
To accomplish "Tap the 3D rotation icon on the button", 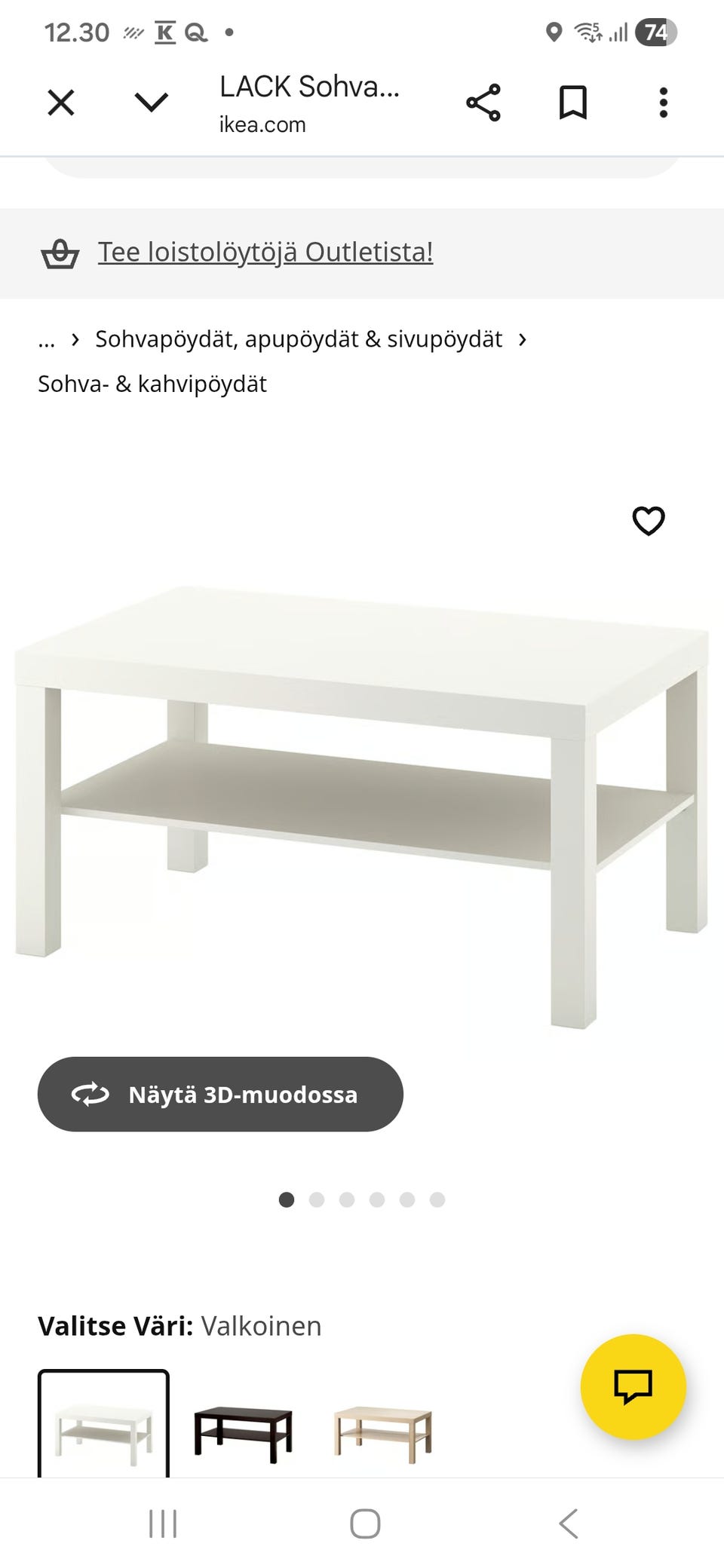I will 90,1095.
